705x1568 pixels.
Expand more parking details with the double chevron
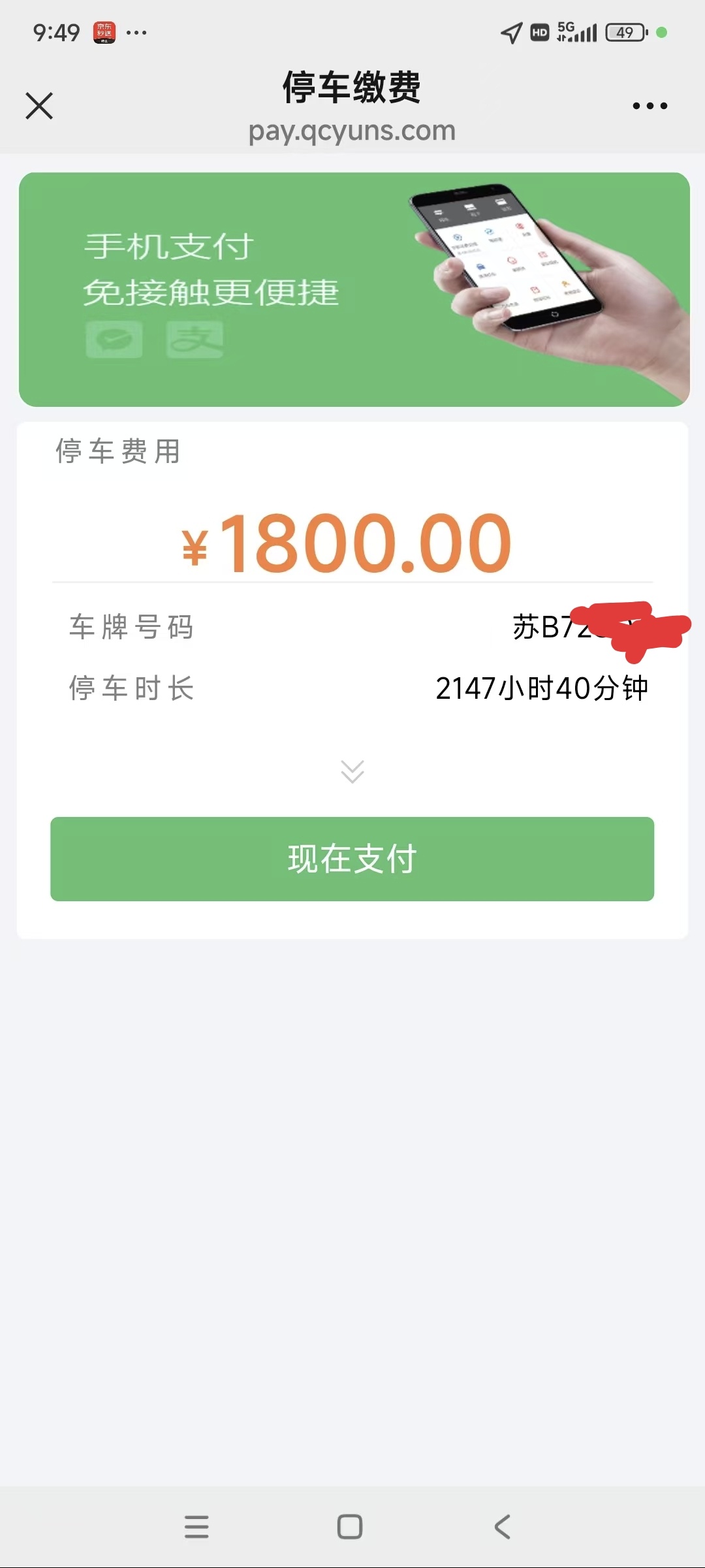coord(352,771)
